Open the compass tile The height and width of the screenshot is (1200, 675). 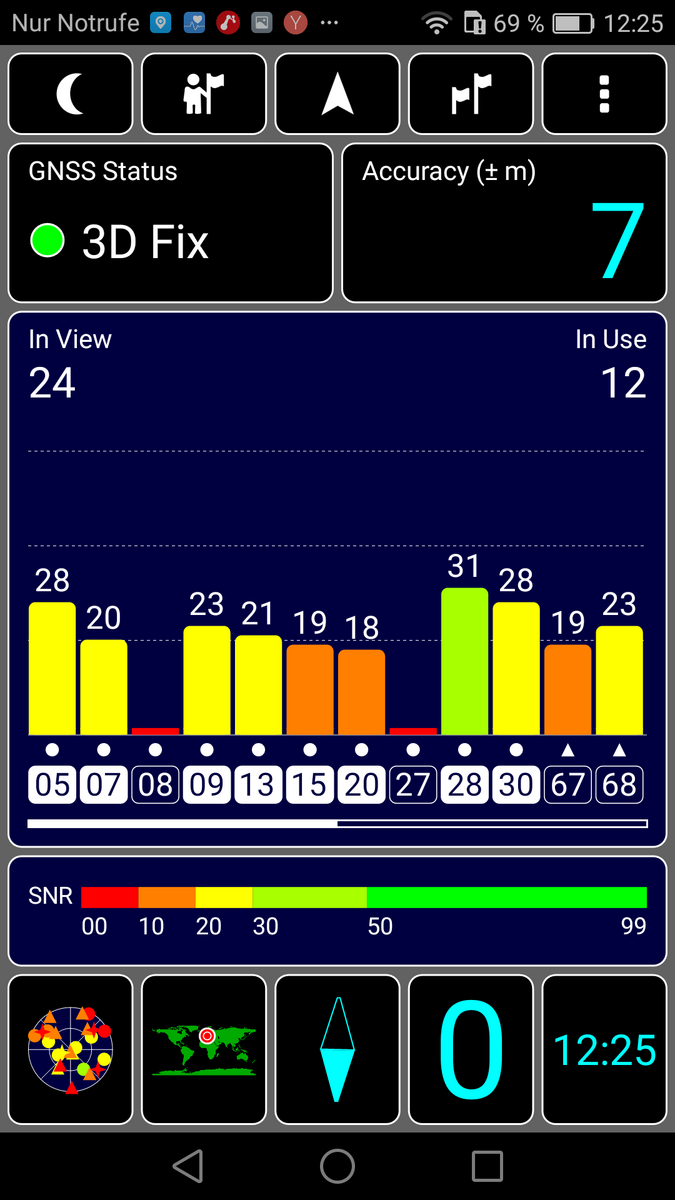point(338,1049)
